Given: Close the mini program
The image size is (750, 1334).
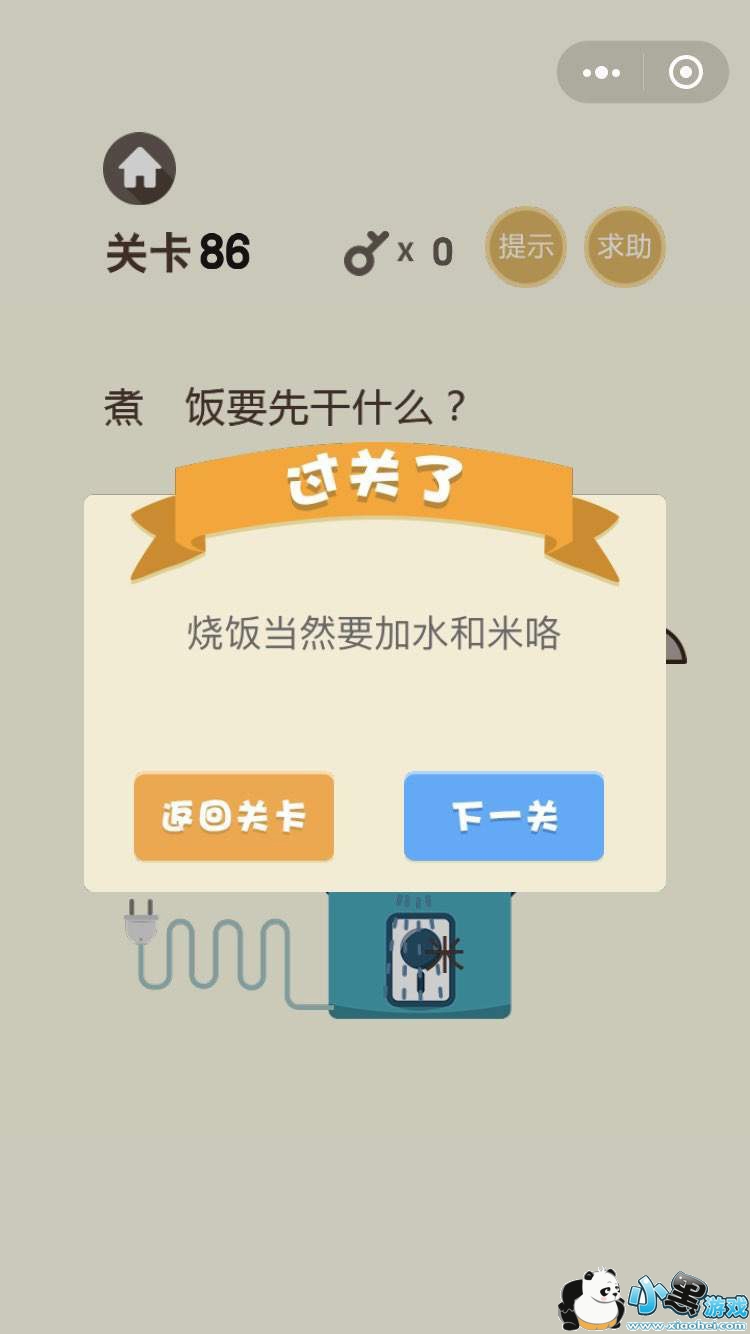Looking at the screenshot, I should click(686, 73).
